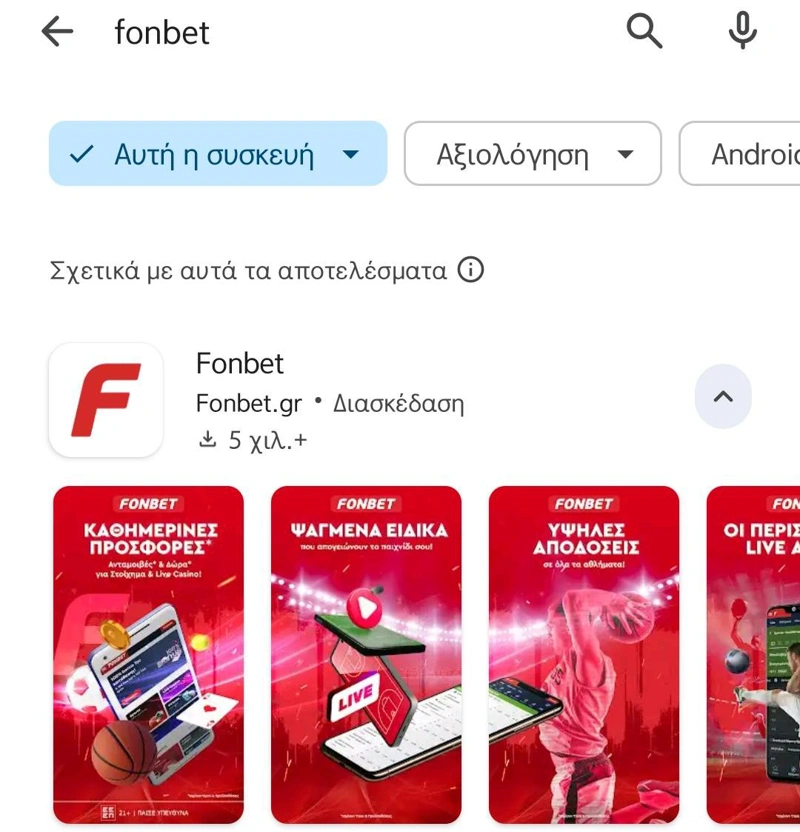Image resolution: width=800 pixels, height=832 pixels.
Task: View the Καθημερινές Προσφορές screenshot
Action: point(148,653)
